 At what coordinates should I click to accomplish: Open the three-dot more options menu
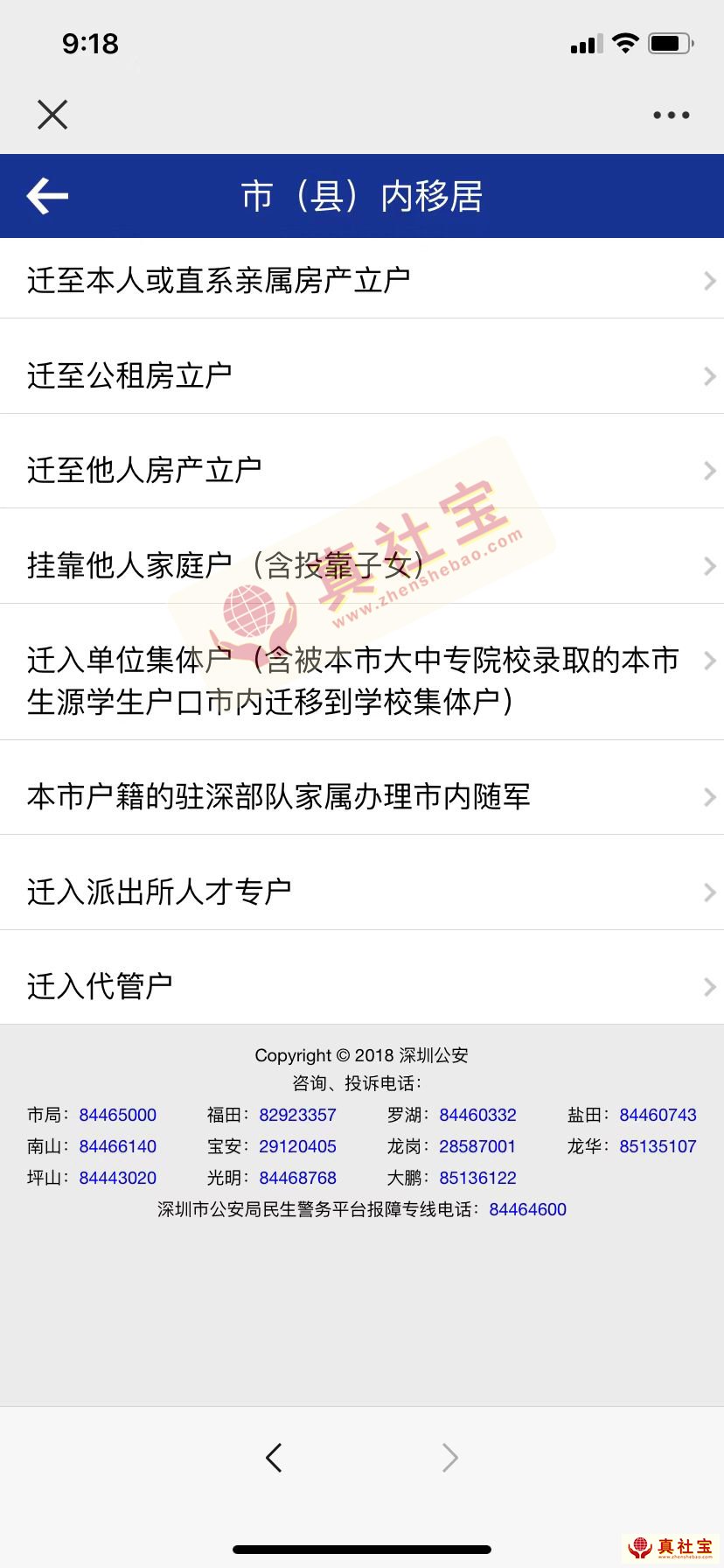(671, 115)
